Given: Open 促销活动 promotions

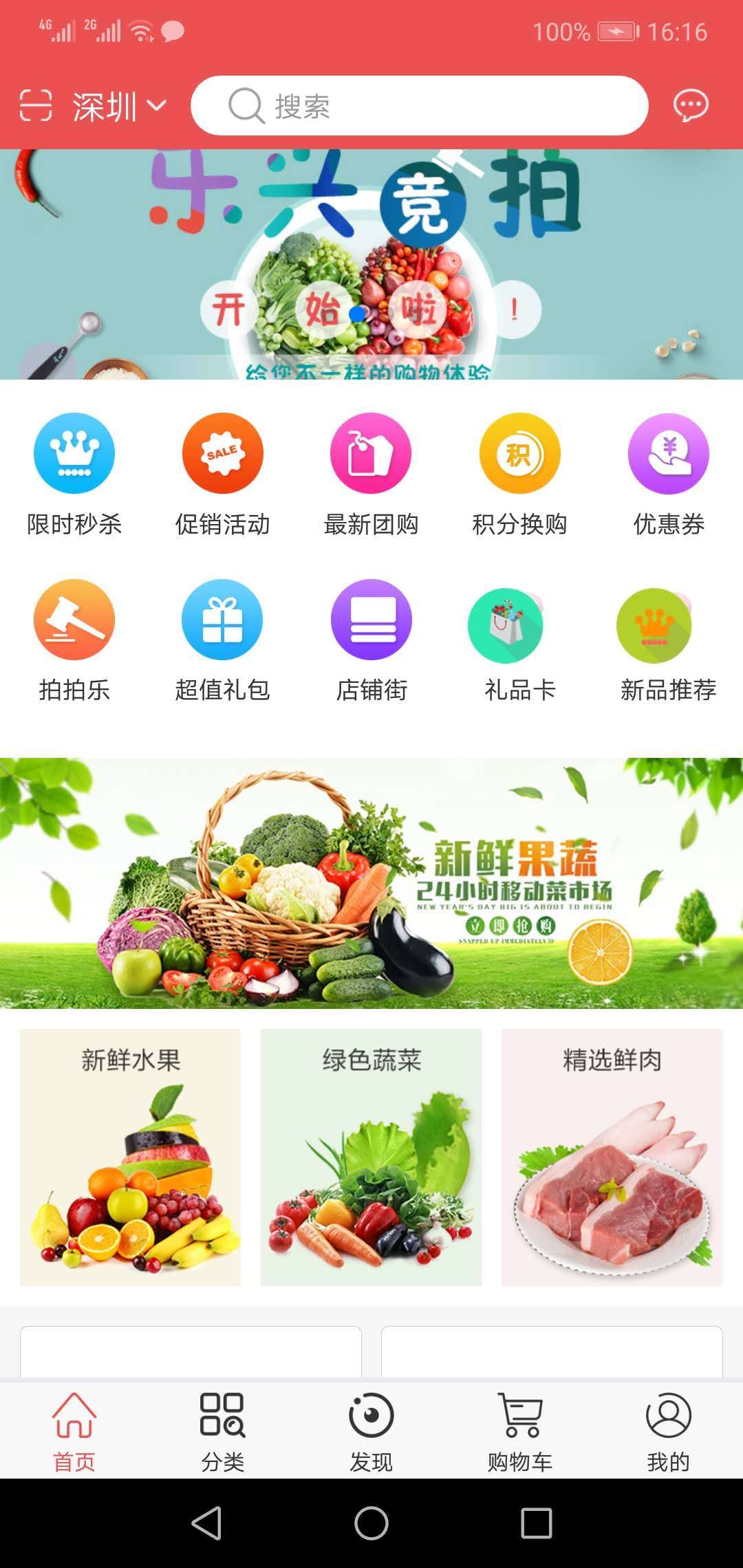Looking at the screenshot, I should pos(222,474).
